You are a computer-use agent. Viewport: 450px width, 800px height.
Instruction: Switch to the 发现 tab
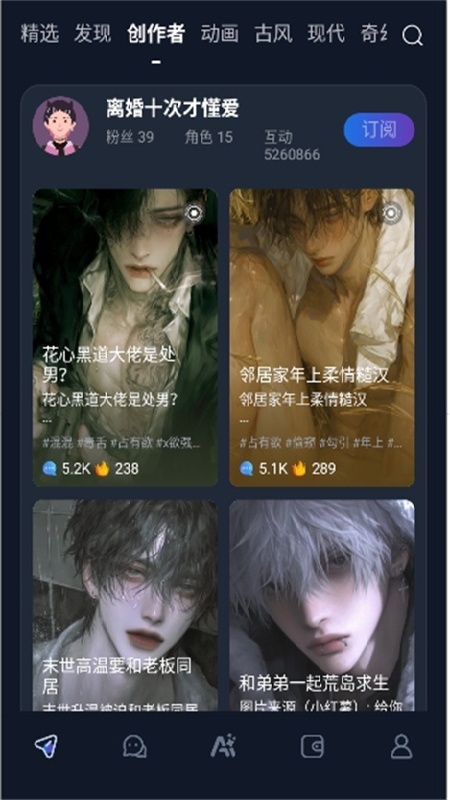(x=92, y=34)
